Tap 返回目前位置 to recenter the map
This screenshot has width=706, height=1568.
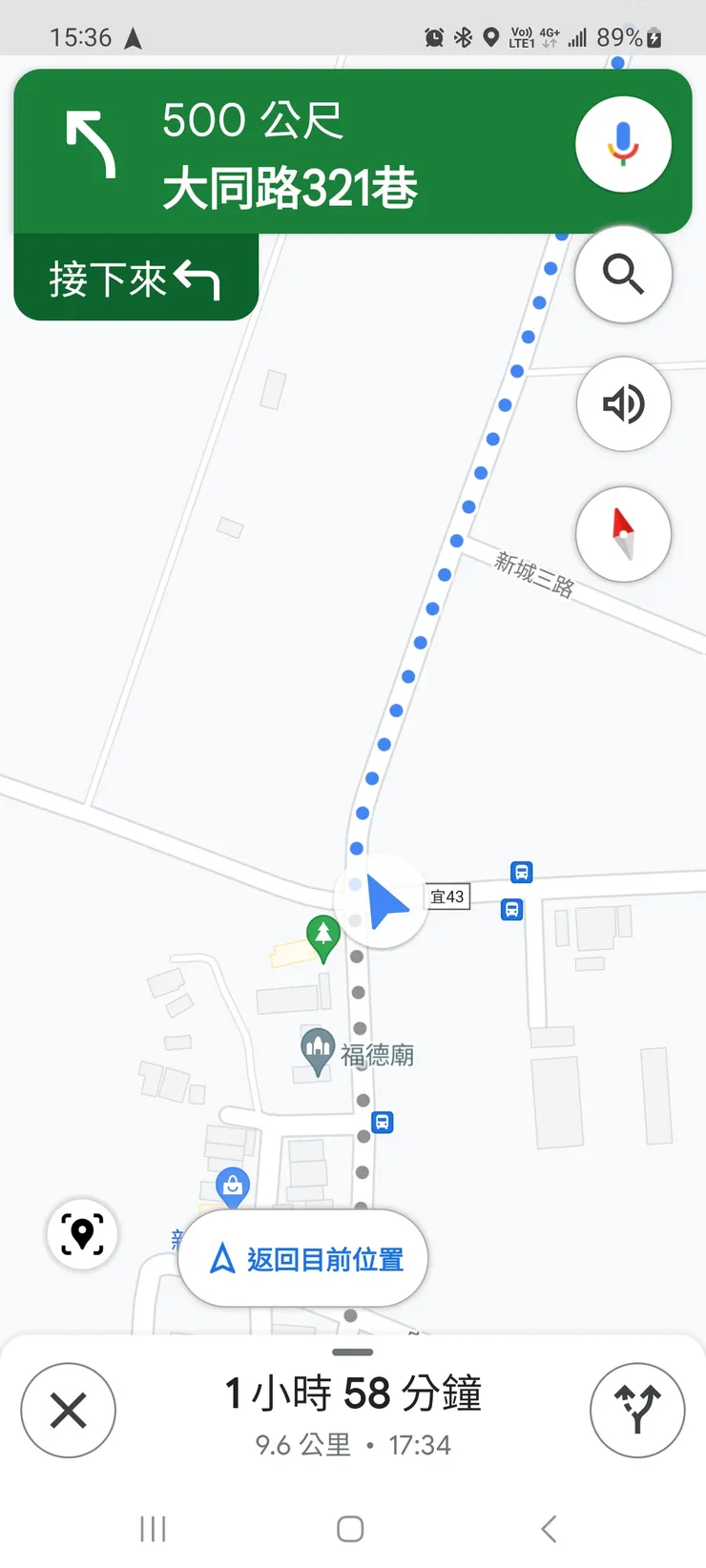click(302, 1258)
